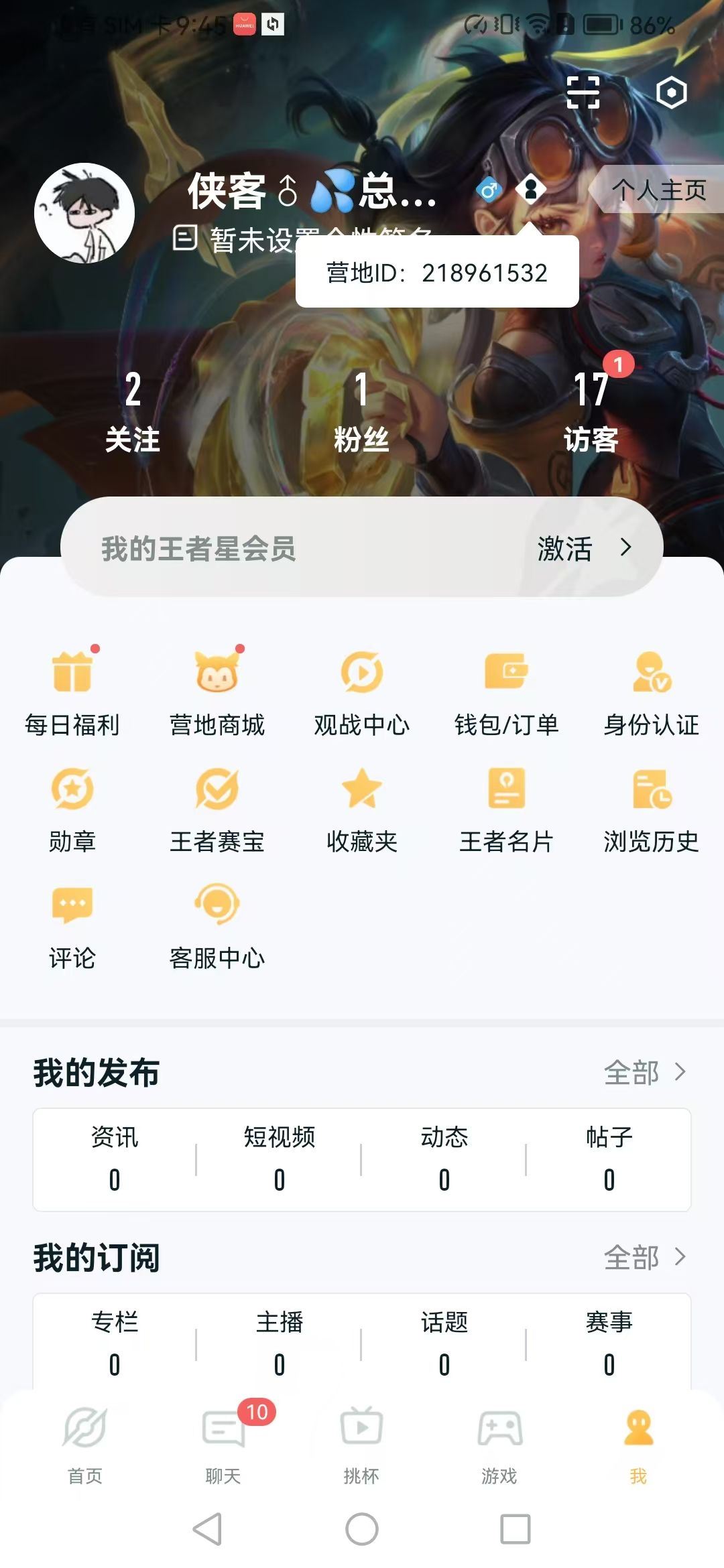Open the 收藏夹 favorites folder
The width and height of the screenshot is (724, 1568).
(362, 807)
